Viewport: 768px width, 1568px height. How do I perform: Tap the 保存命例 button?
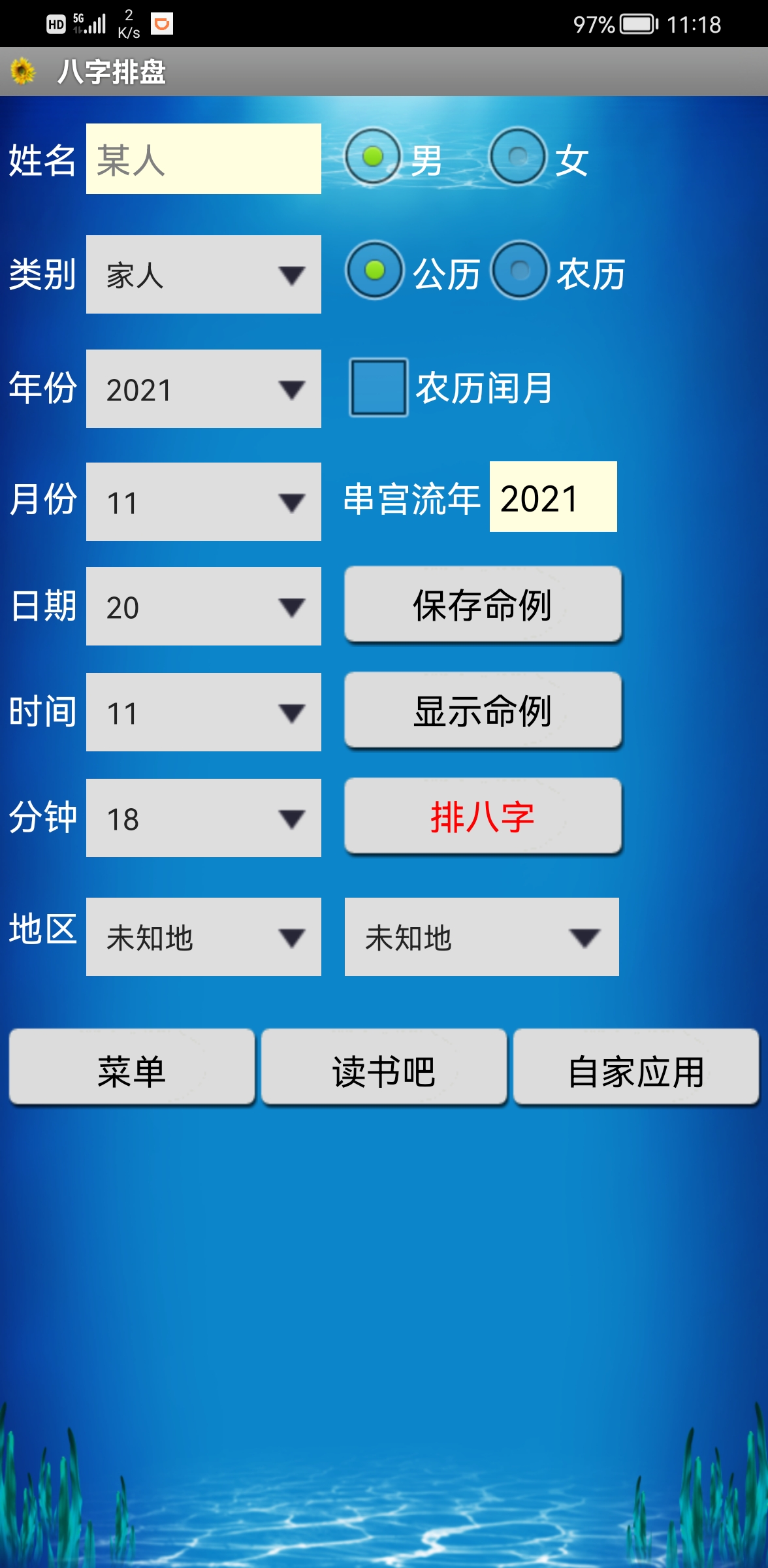483,604
